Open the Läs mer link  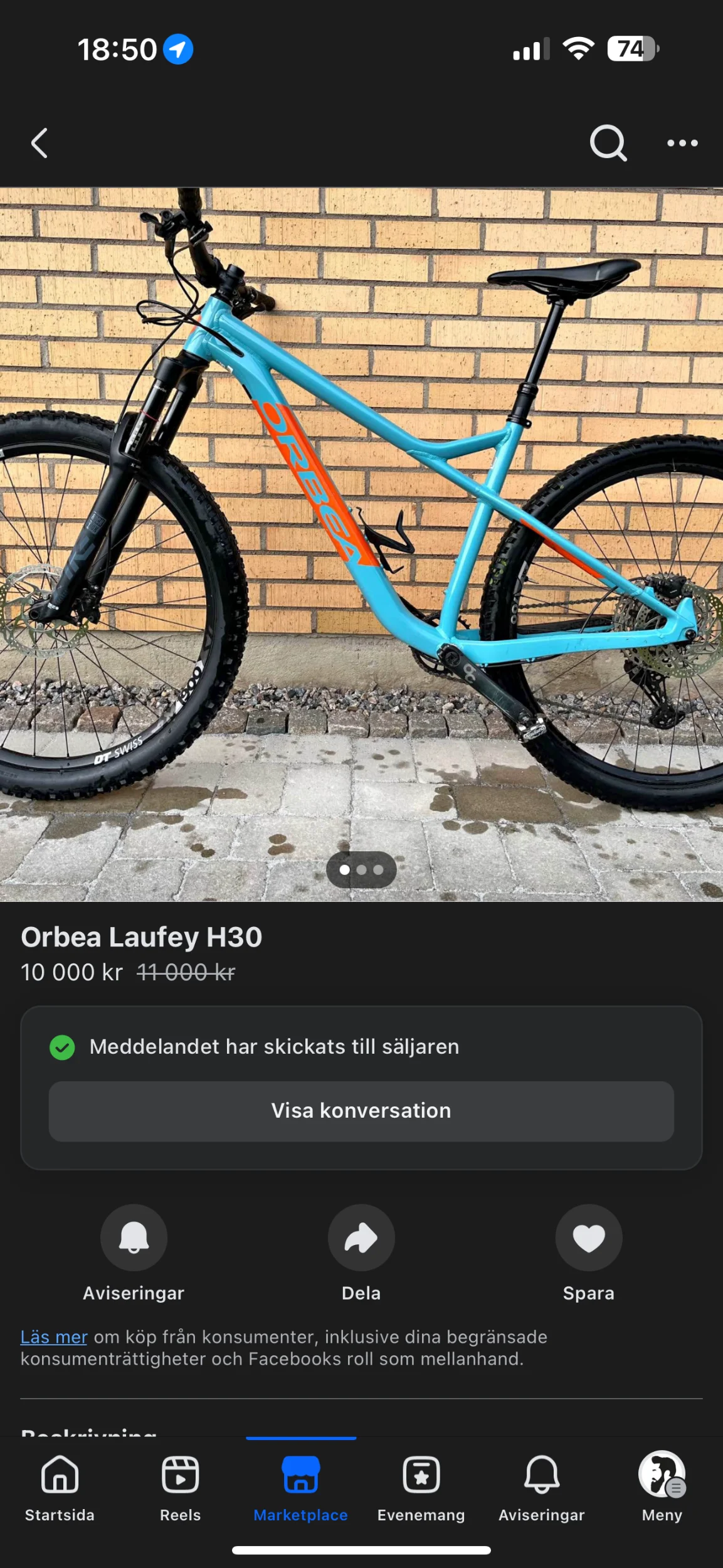[x=54, y=1337]
